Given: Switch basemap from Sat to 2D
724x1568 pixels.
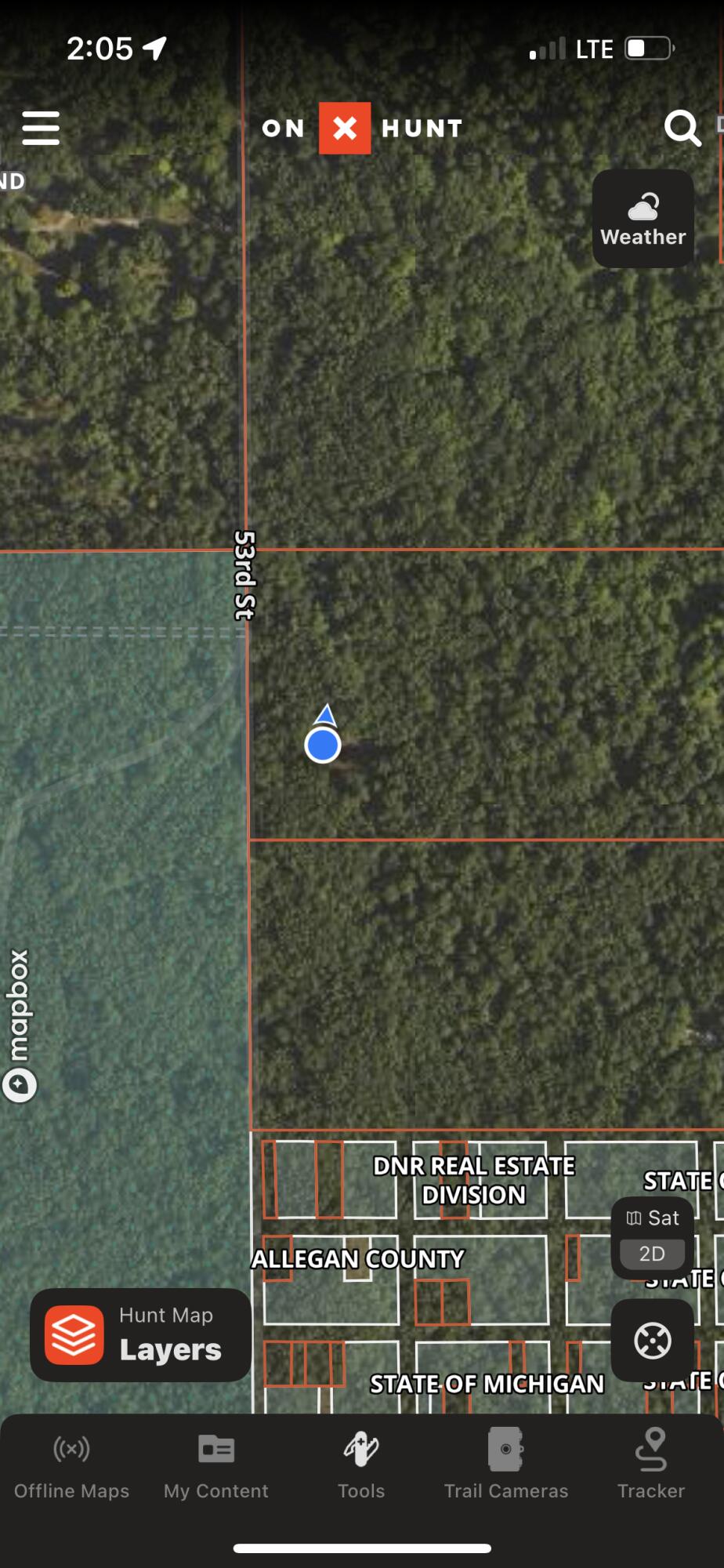Looking at the screenshot, I should (651, 1253).
